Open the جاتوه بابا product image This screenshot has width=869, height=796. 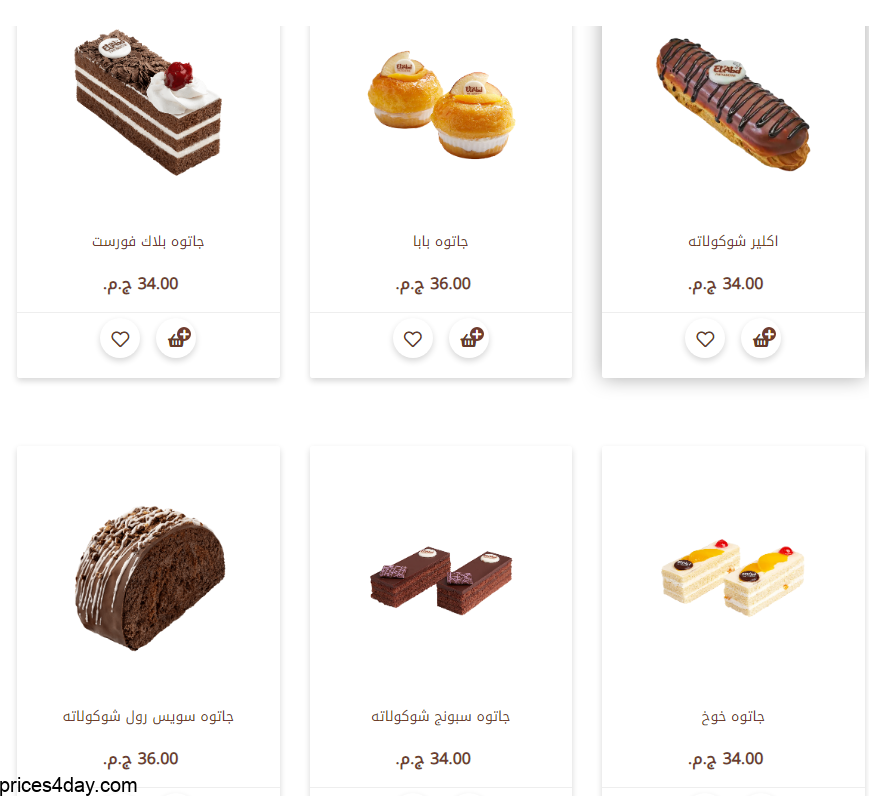441,105
